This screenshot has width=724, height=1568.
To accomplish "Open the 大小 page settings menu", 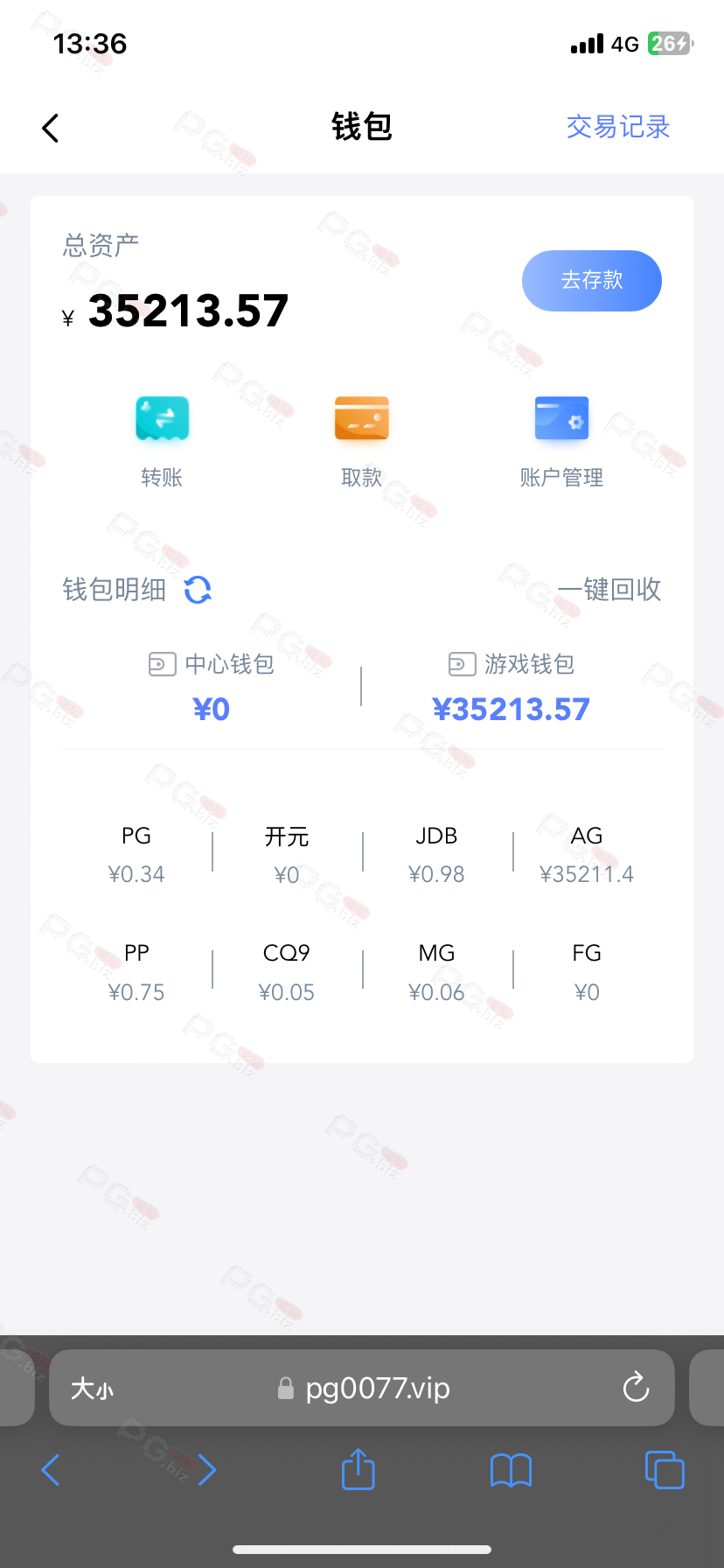I will coord(92,1388).
